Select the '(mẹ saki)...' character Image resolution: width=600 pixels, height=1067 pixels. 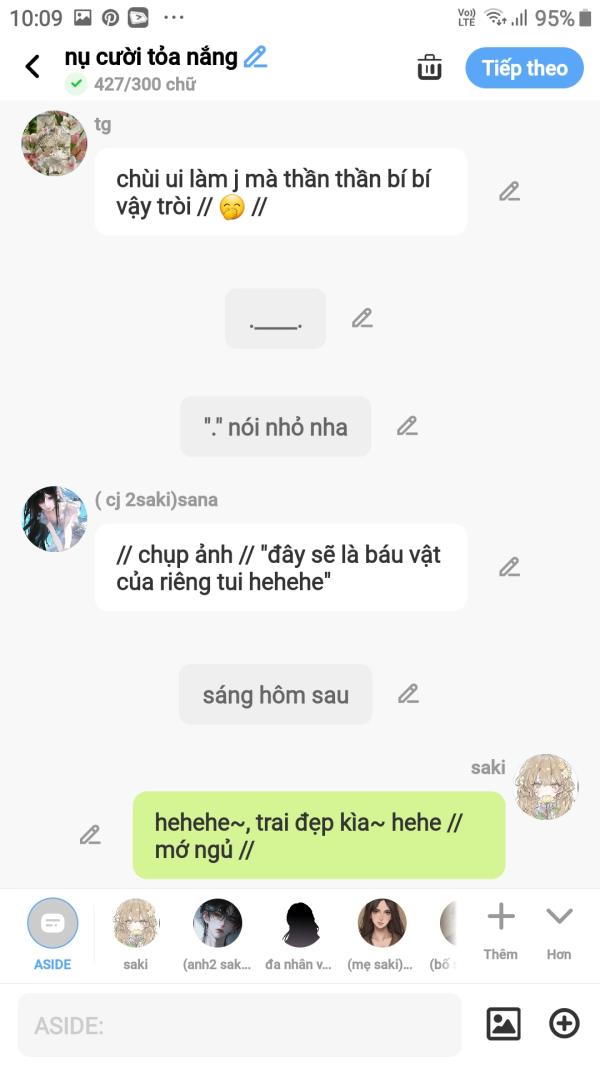click(x=381, y=924)
